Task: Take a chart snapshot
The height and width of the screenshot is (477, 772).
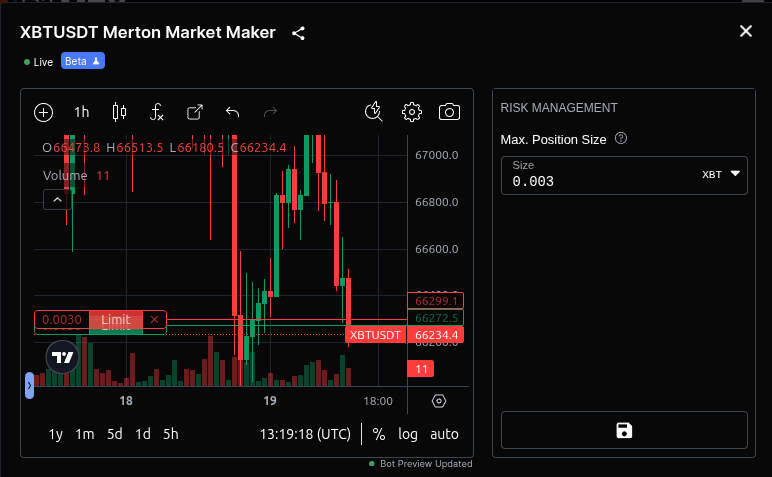Action: 450,112
